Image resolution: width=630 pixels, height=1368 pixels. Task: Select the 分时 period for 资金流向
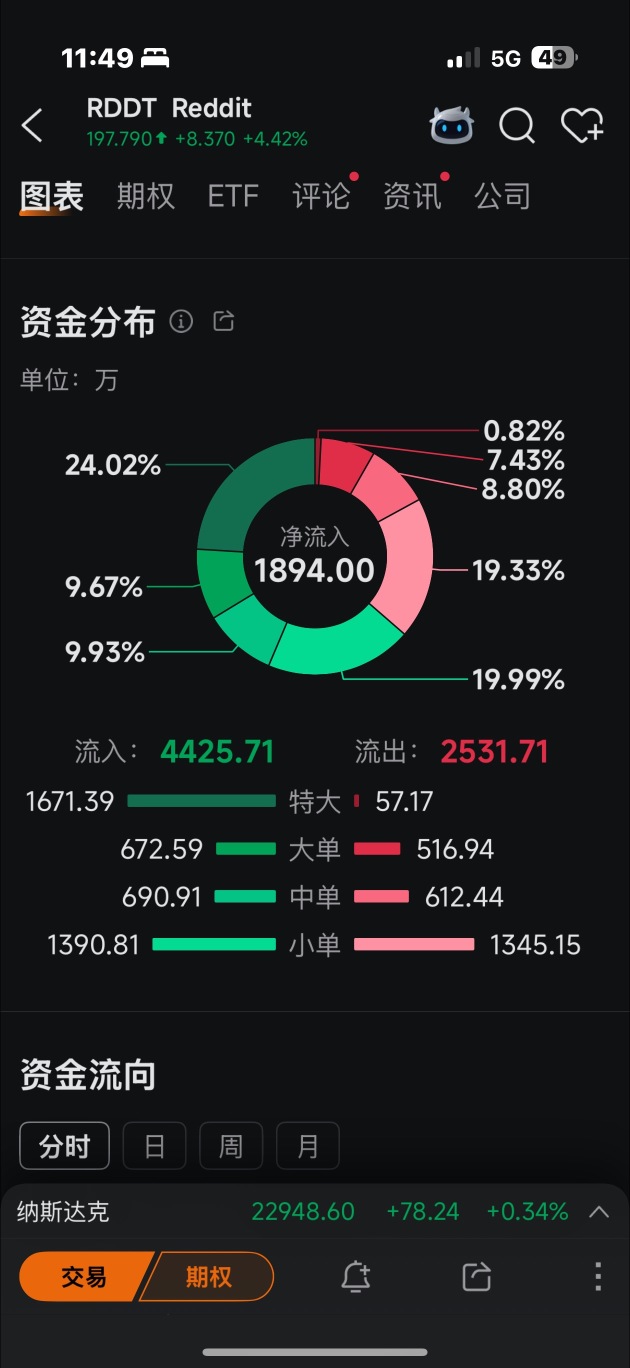[x=65, y=1146]
